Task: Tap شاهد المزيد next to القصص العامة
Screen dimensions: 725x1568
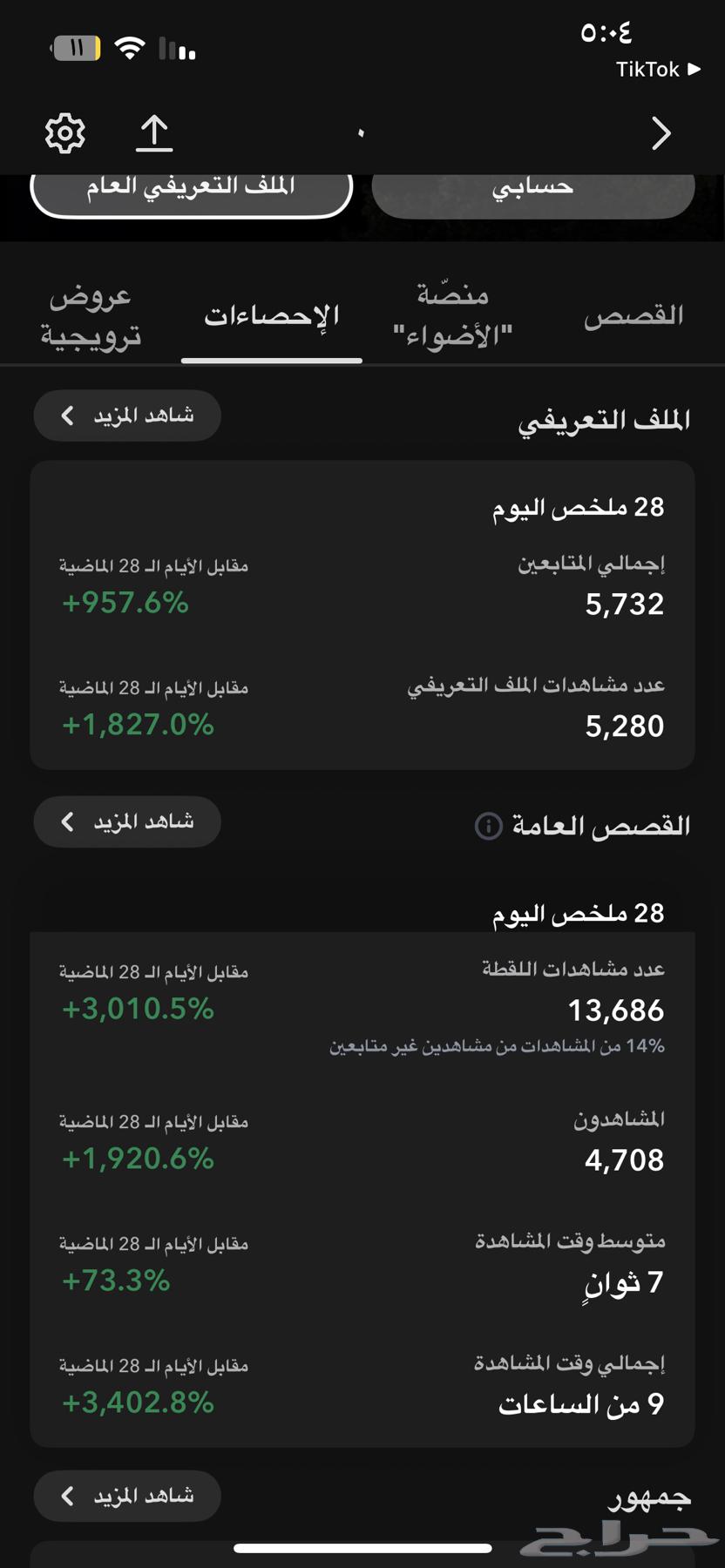Action: pyautogui.click(x=126, y=821)
